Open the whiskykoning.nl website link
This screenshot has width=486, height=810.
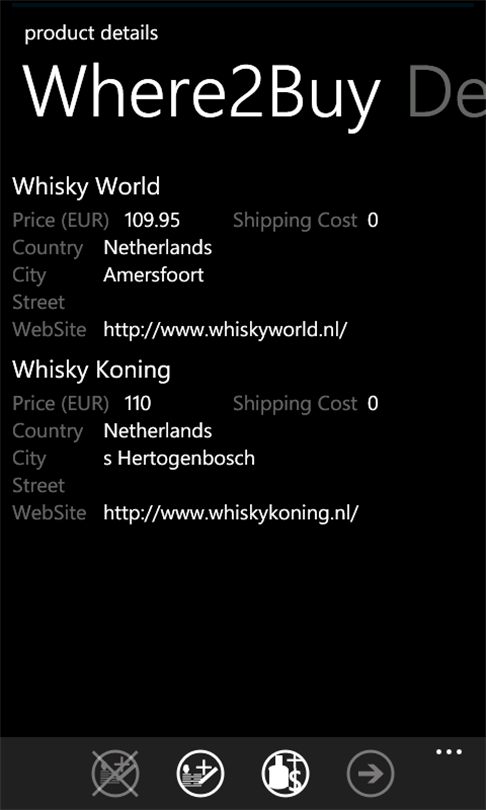[x=230, y=513]
